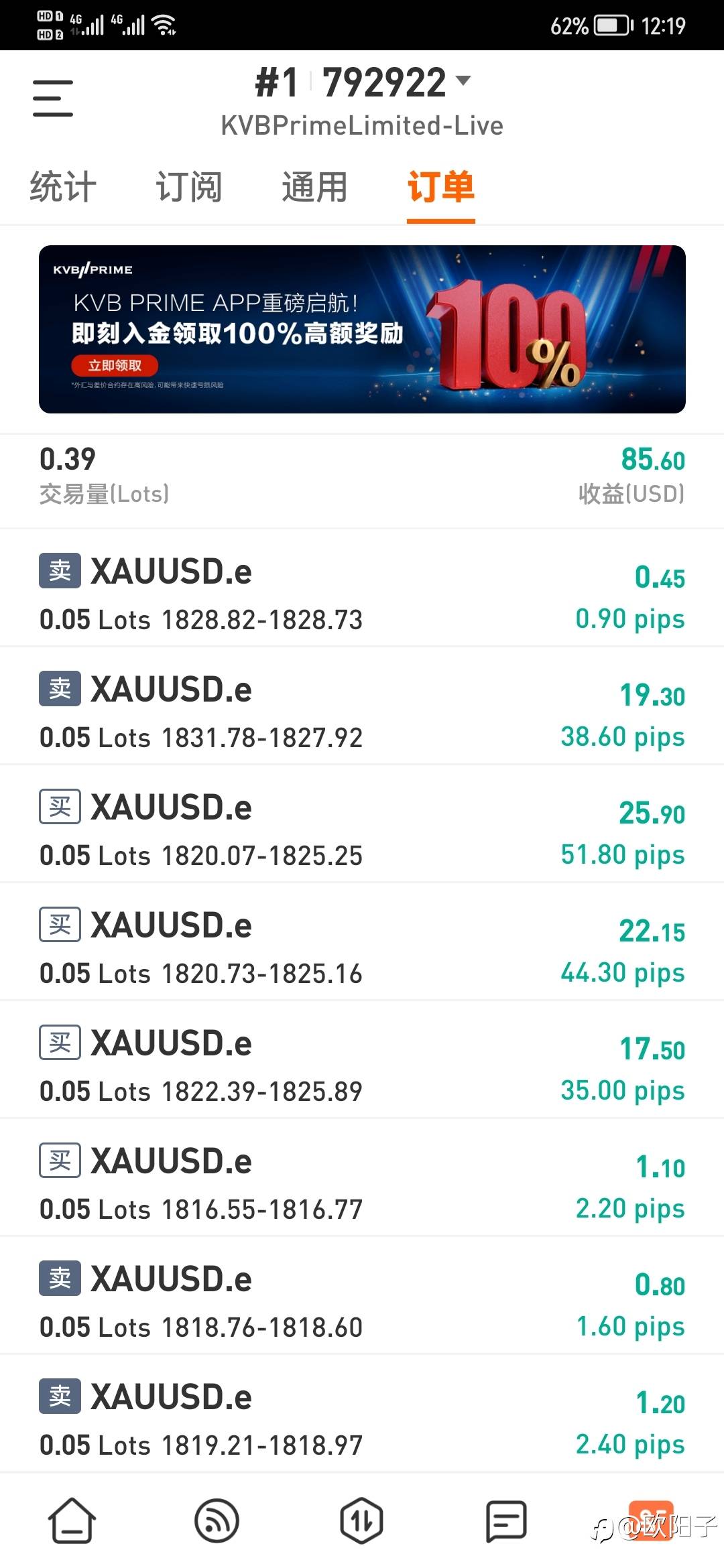Open the trade arrows tab in bottom bar
The width and height of the screenshot is (724, 1568).
(x=361, y=1520)
